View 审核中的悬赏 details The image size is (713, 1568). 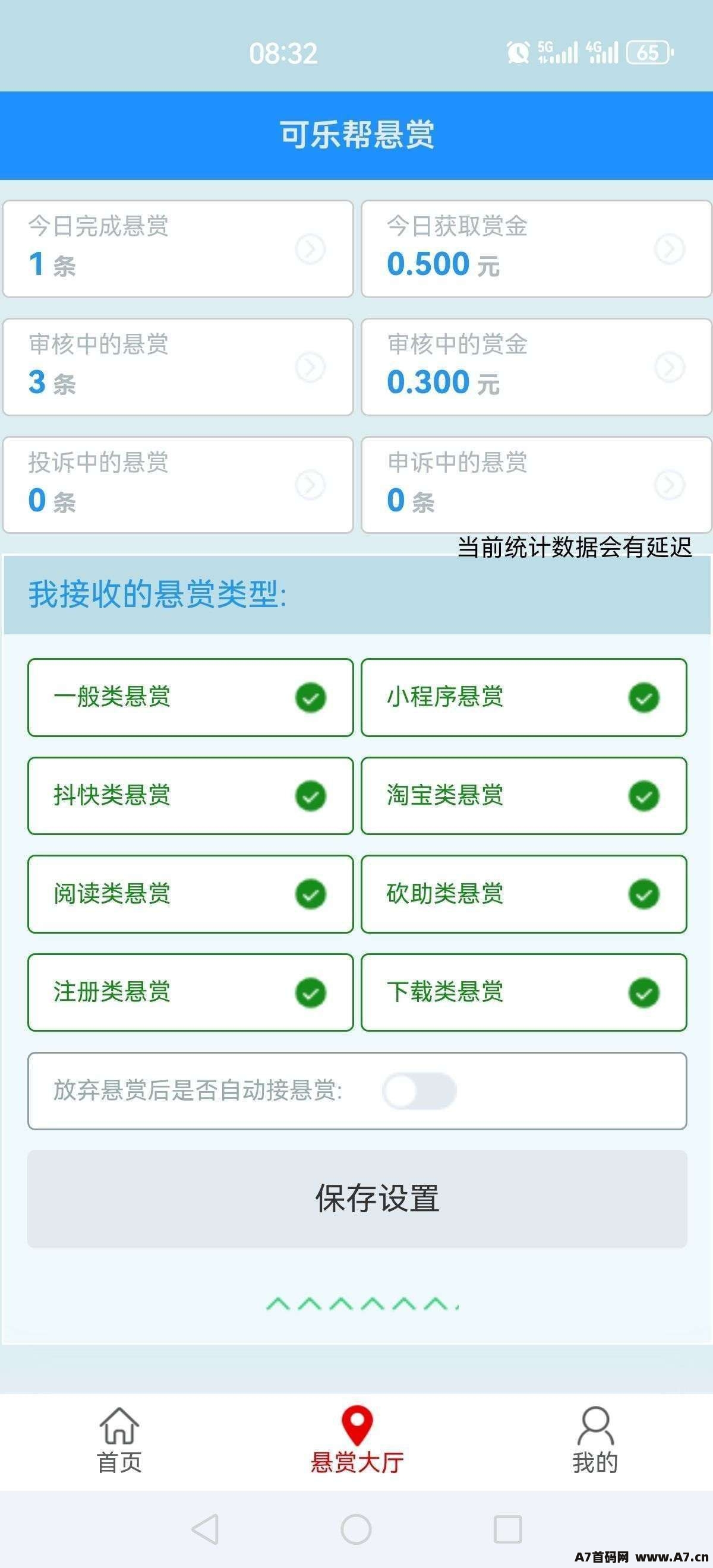tap(178, 367)
